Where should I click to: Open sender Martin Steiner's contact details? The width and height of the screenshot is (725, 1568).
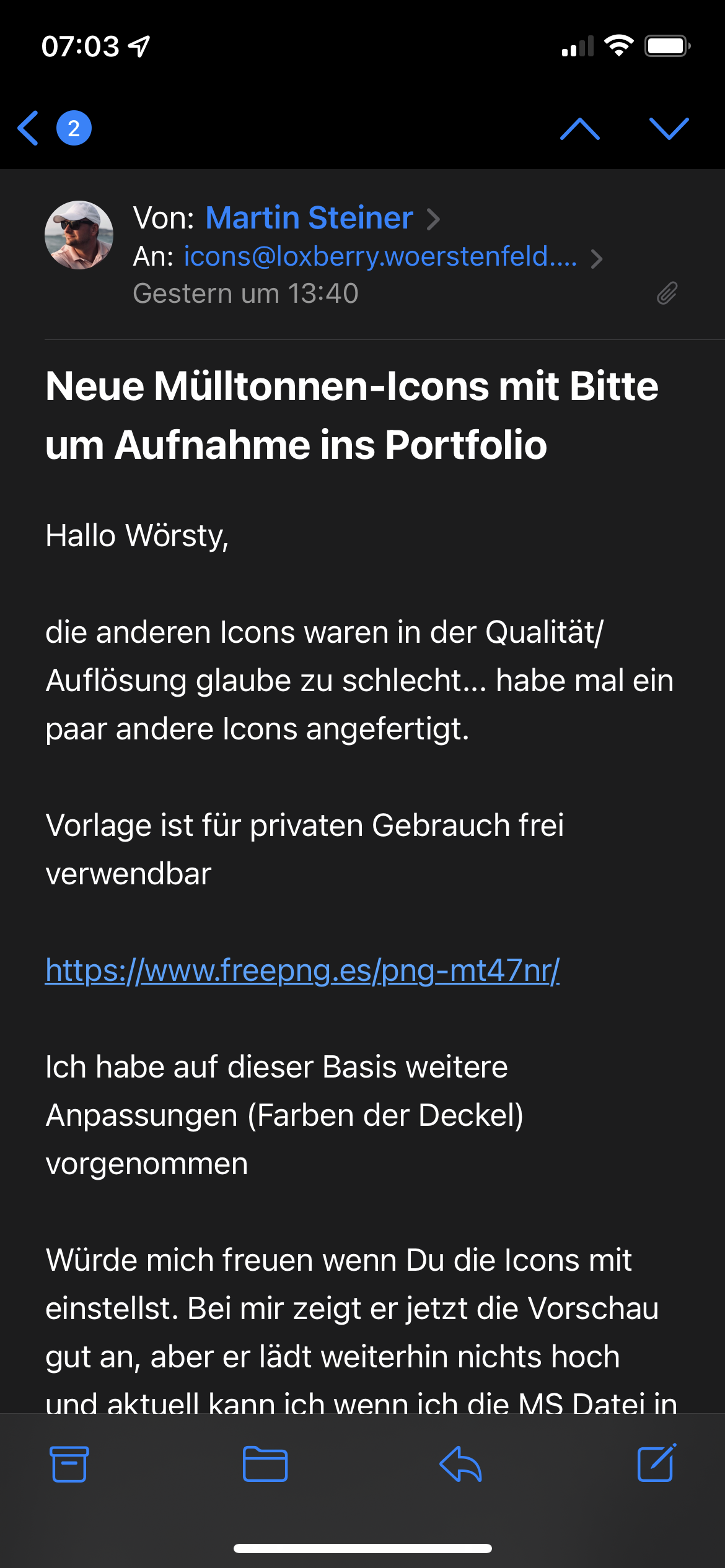pyautogui.click(x=309, y=218)
